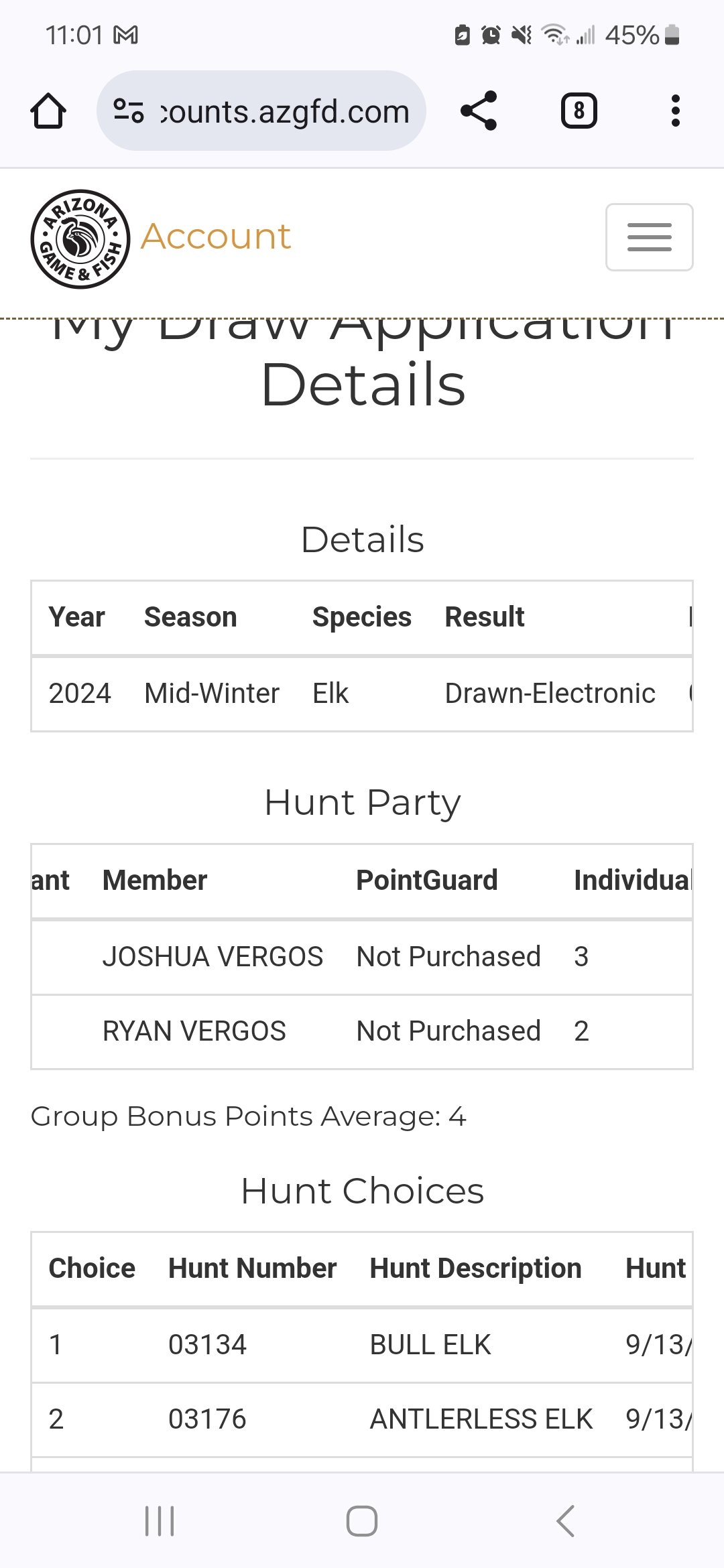724x1568 pixels.
Task: Open recent apps from the navigation bar
Action: [x=160, y=1520]
